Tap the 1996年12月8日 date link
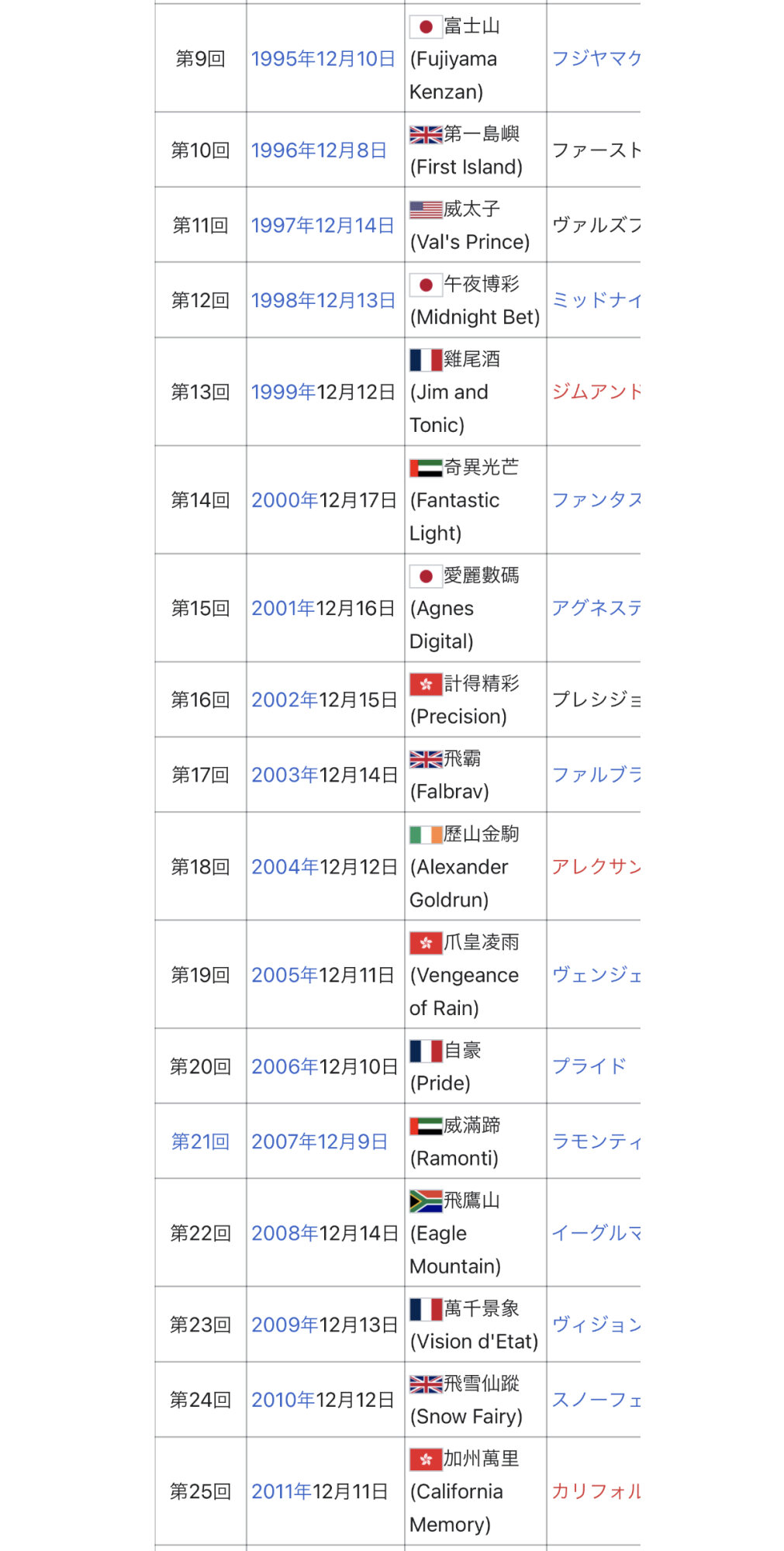 click(x=319, y=150)
